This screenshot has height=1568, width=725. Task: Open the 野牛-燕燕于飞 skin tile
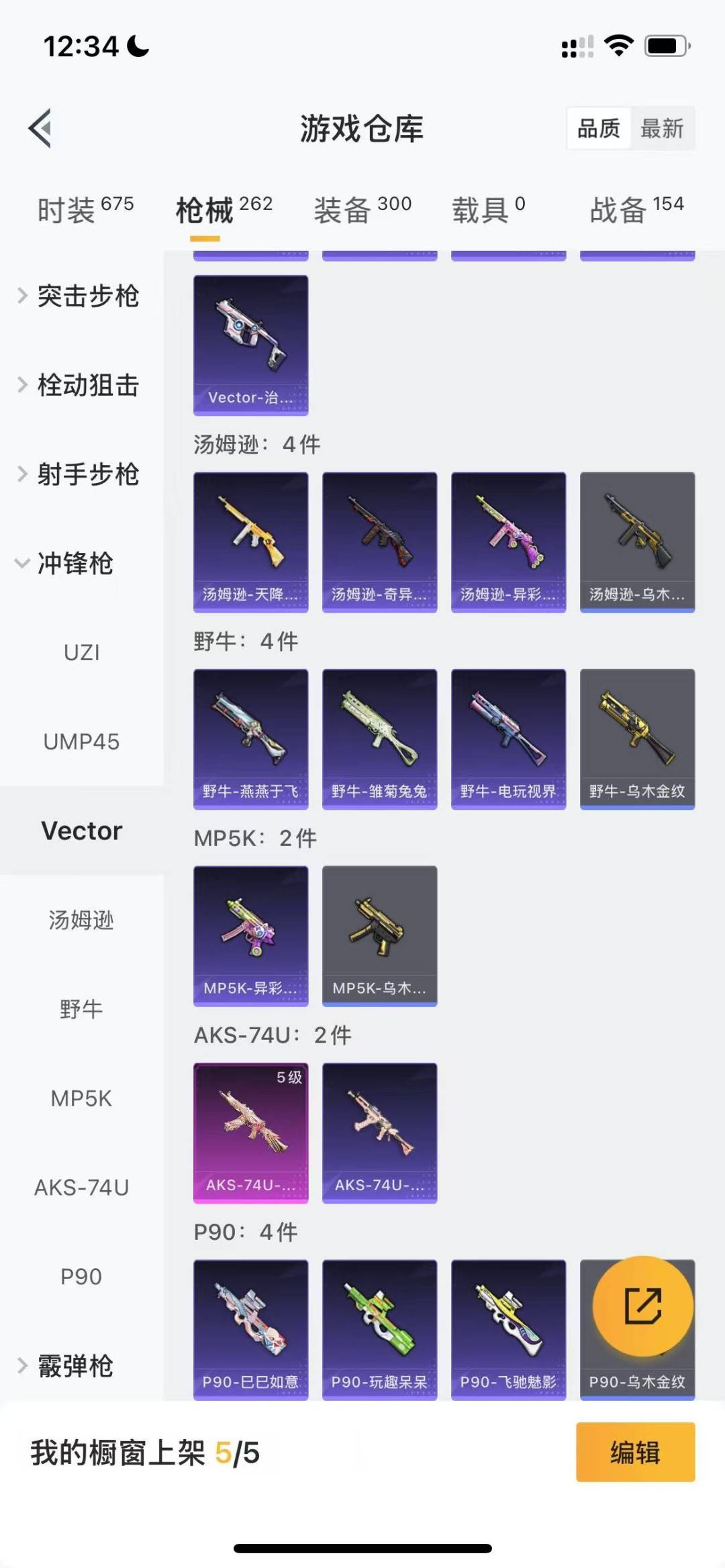coord(251,739)
